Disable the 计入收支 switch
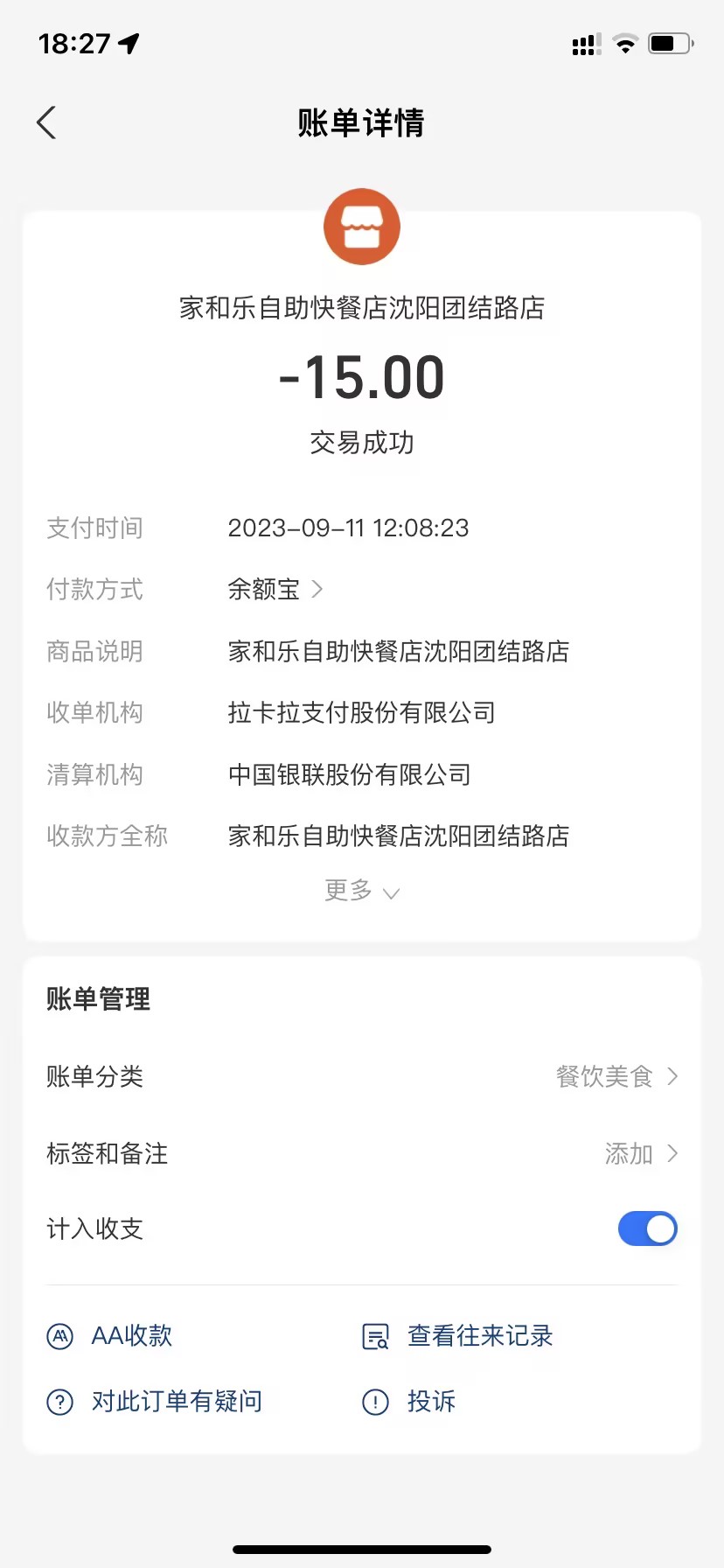724x1568 pixels. pyautogui.click(x=647, y=1228)
